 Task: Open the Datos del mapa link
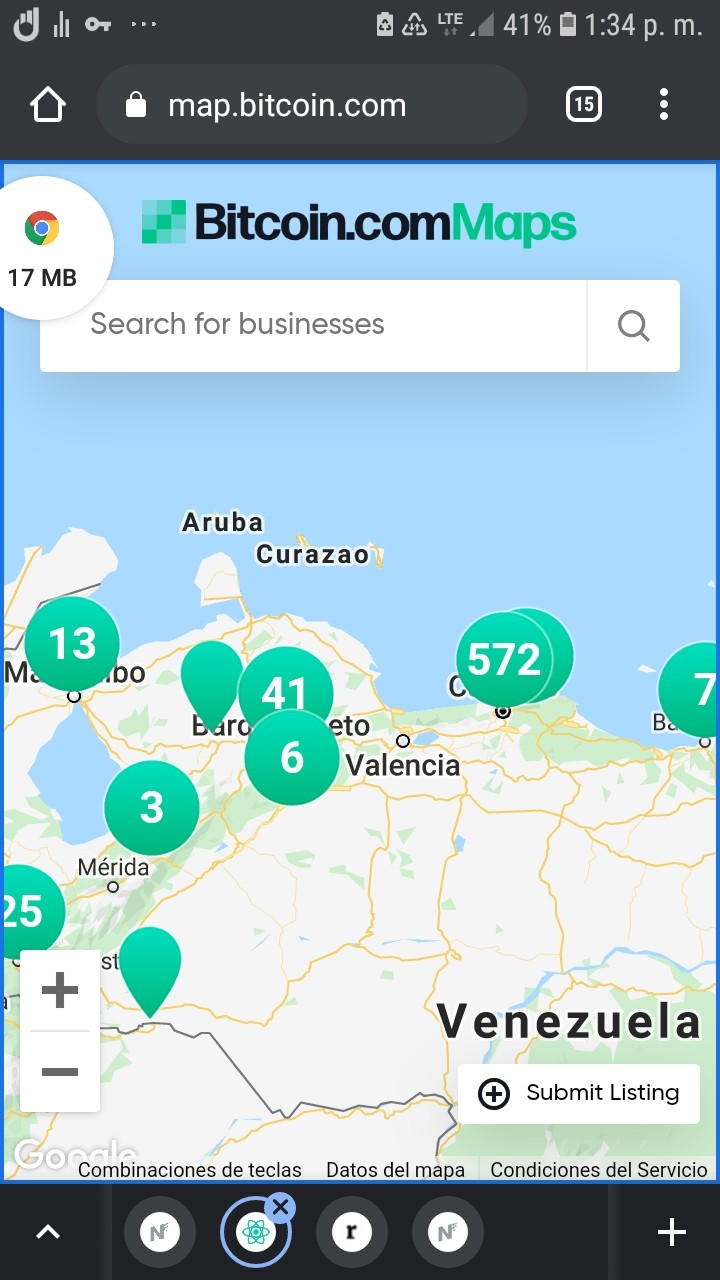pyautogui.click(x=395, y=1169)
